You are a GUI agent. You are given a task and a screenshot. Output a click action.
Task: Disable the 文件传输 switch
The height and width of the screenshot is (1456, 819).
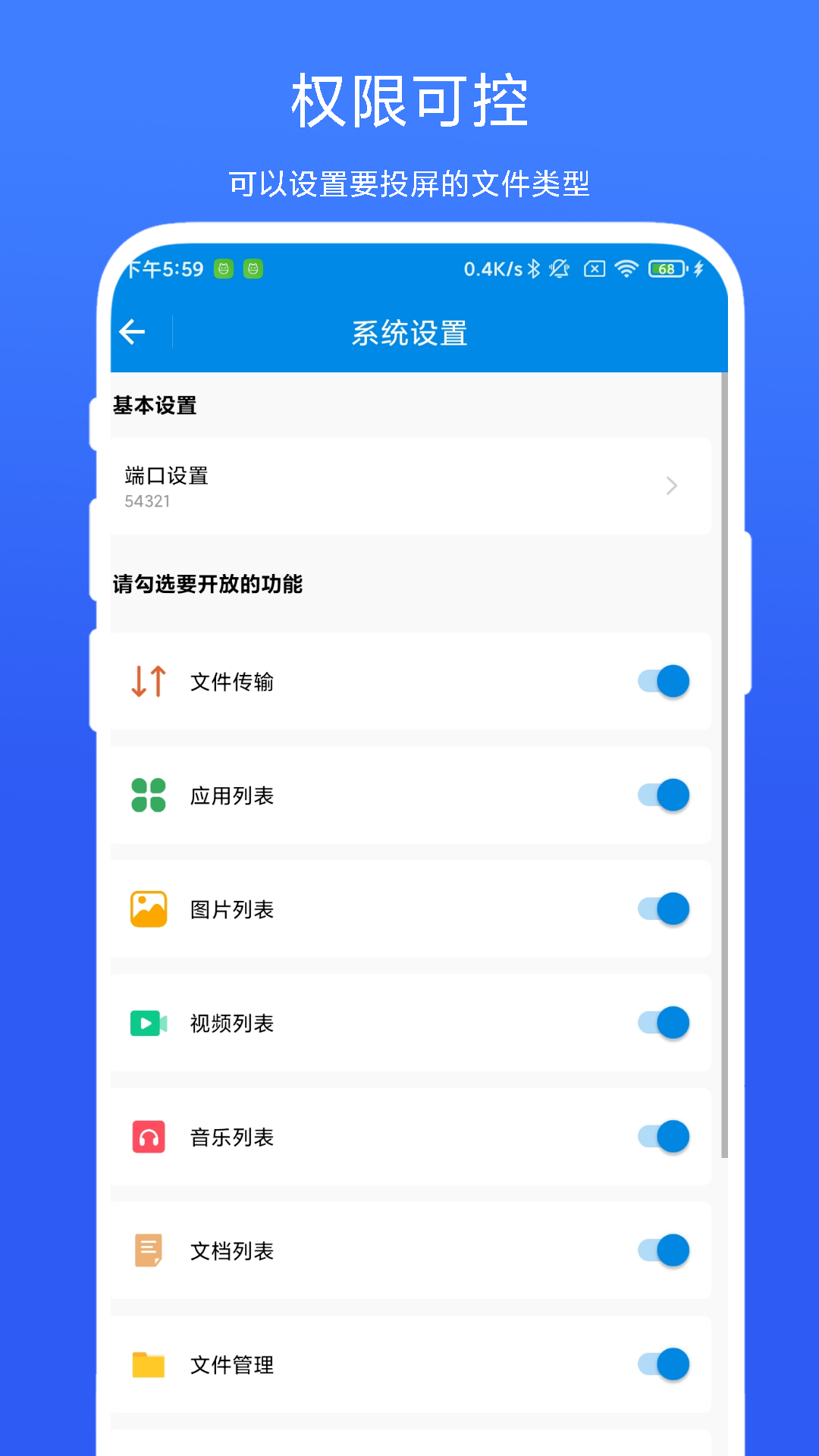tap(661, 681)
